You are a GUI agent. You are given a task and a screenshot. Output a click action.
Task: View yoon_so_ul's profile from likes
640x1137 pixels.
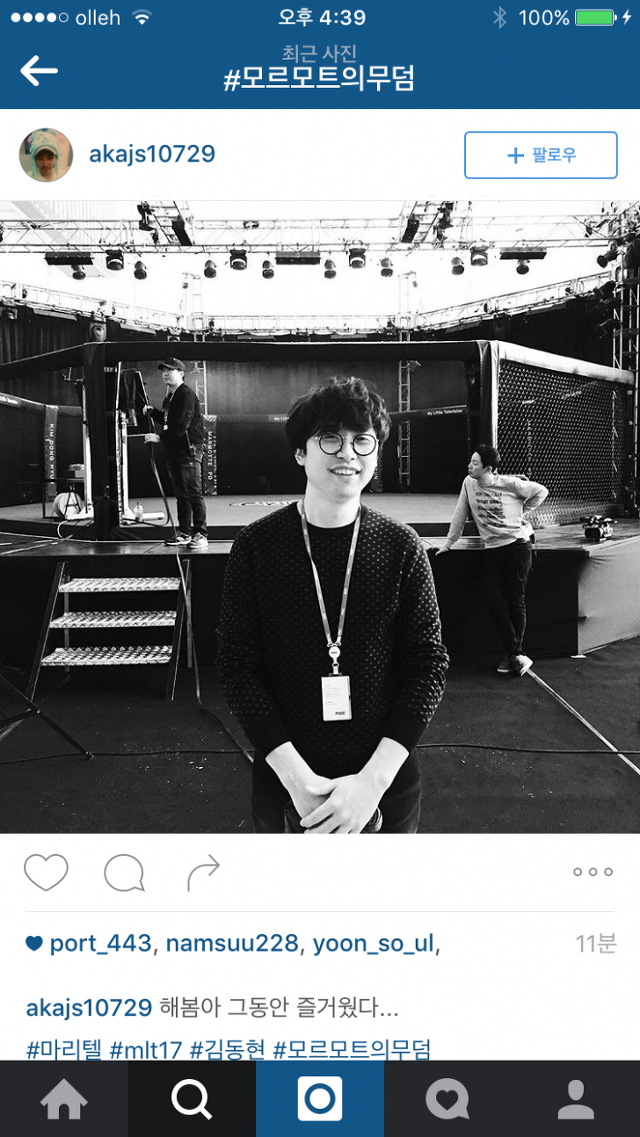point(374,943)
